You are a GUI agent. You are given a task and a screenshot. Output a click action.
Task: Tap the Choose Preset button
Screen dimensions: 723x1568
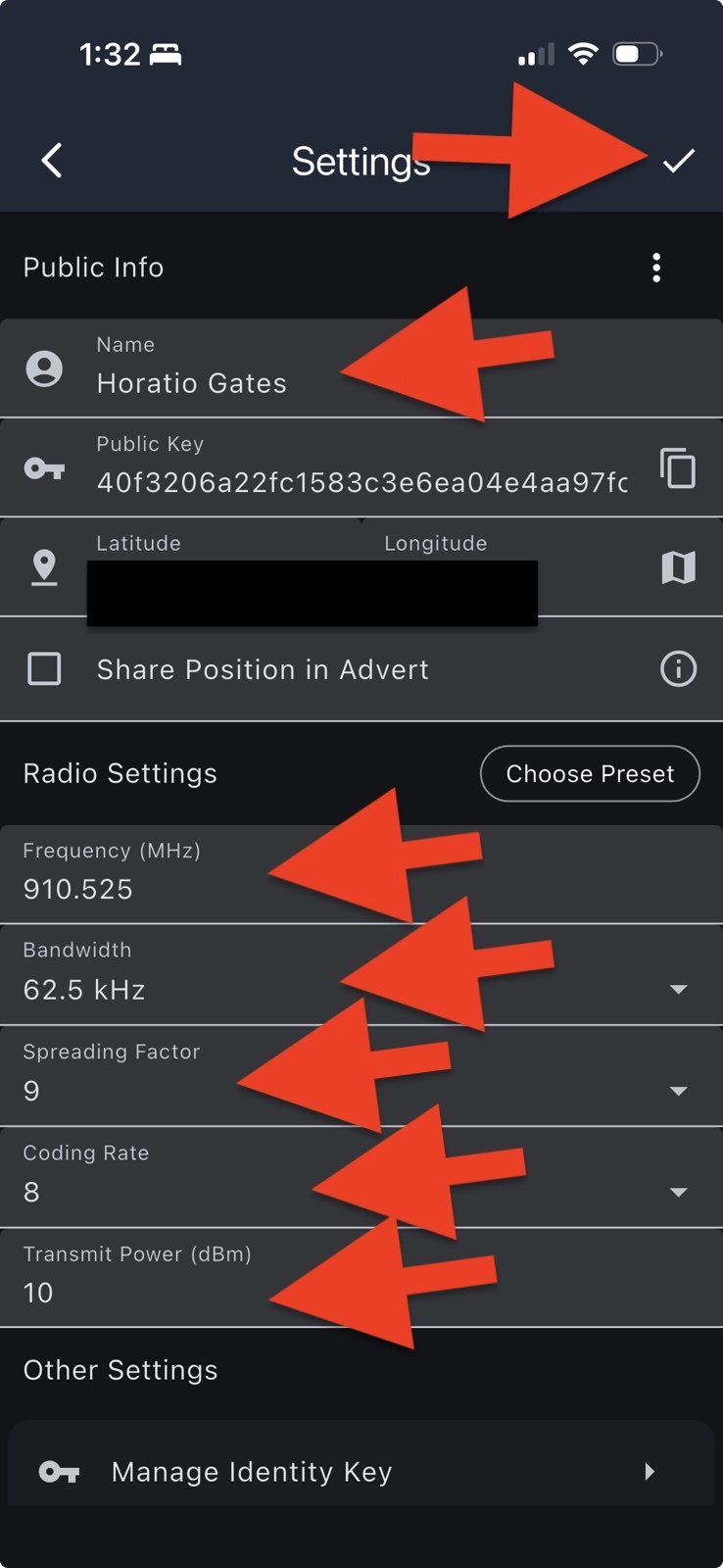590,774
